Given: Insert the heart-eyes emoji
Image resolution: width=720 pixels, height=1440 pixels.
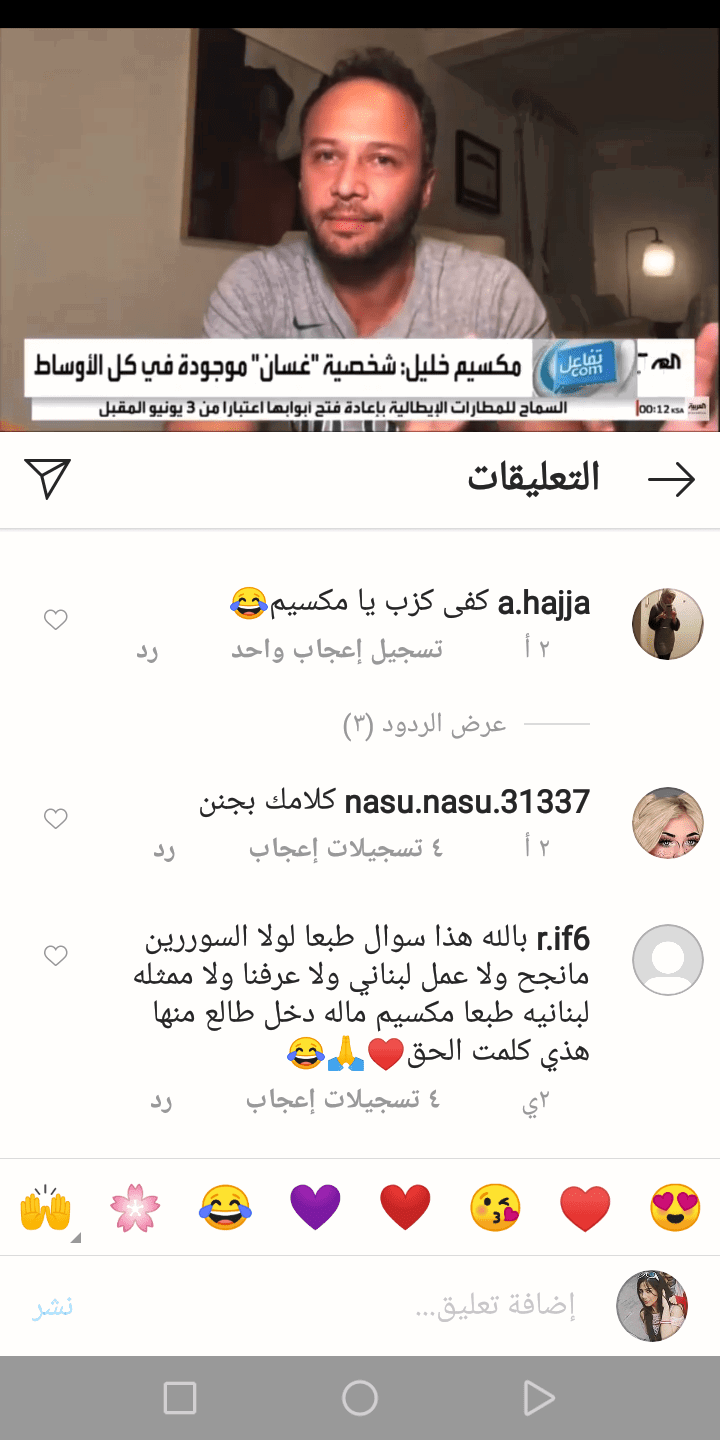Looking at the screenshot, I should point(675,1207).
